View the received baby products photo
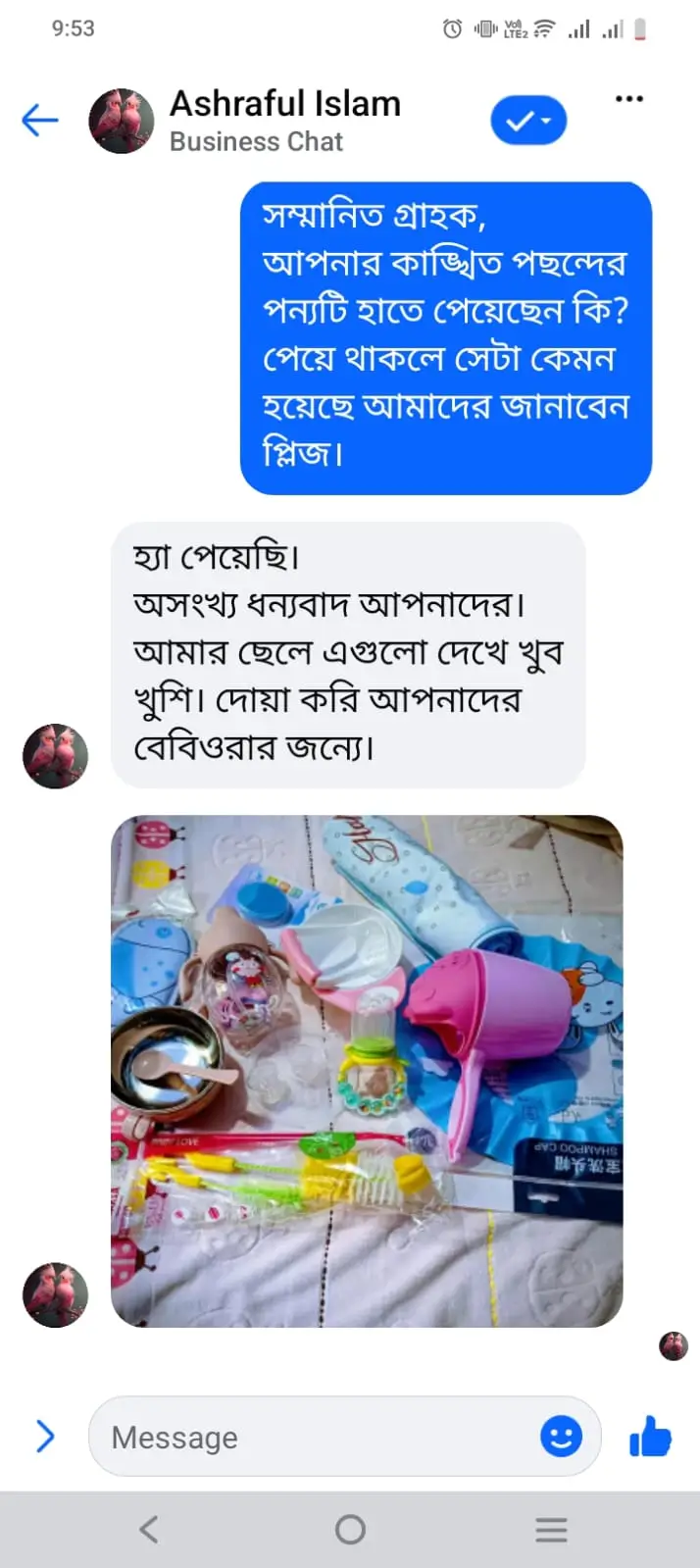Image resolution: width=700 pixels, height=1568 pixels. pos(367,1071)
